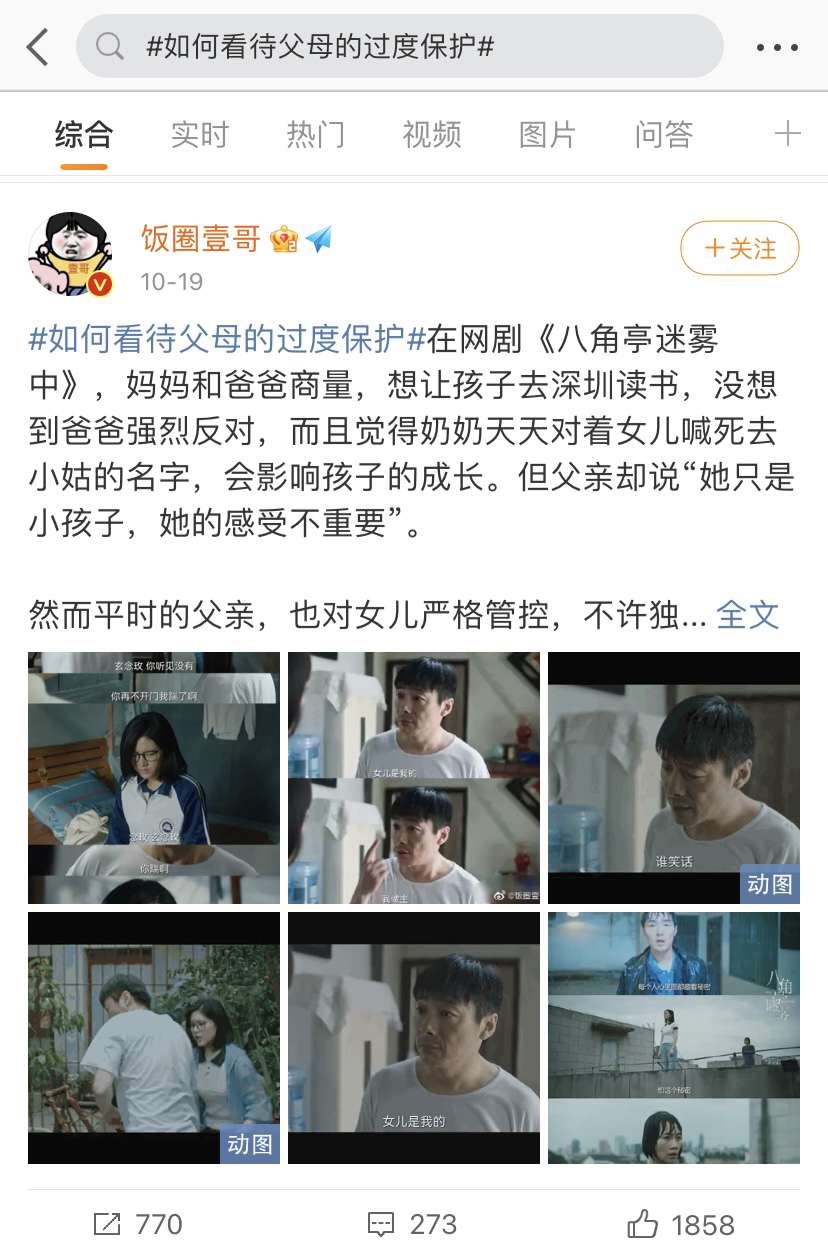Switch to the 问答 tab
828x1256 pixels.
663,134
